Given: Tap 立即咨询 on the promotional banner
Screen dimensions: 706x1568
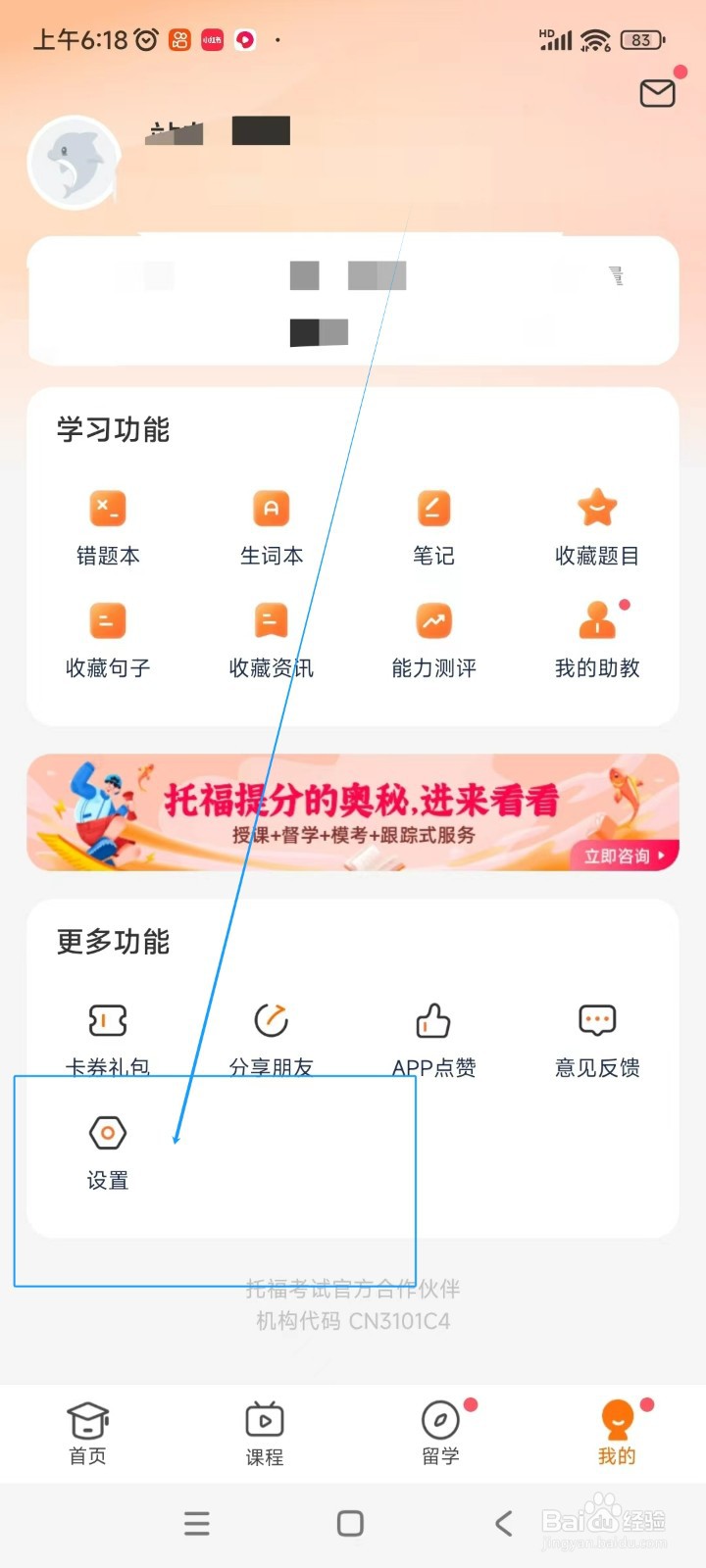Looking at the screenshot, I should point(622,855).
